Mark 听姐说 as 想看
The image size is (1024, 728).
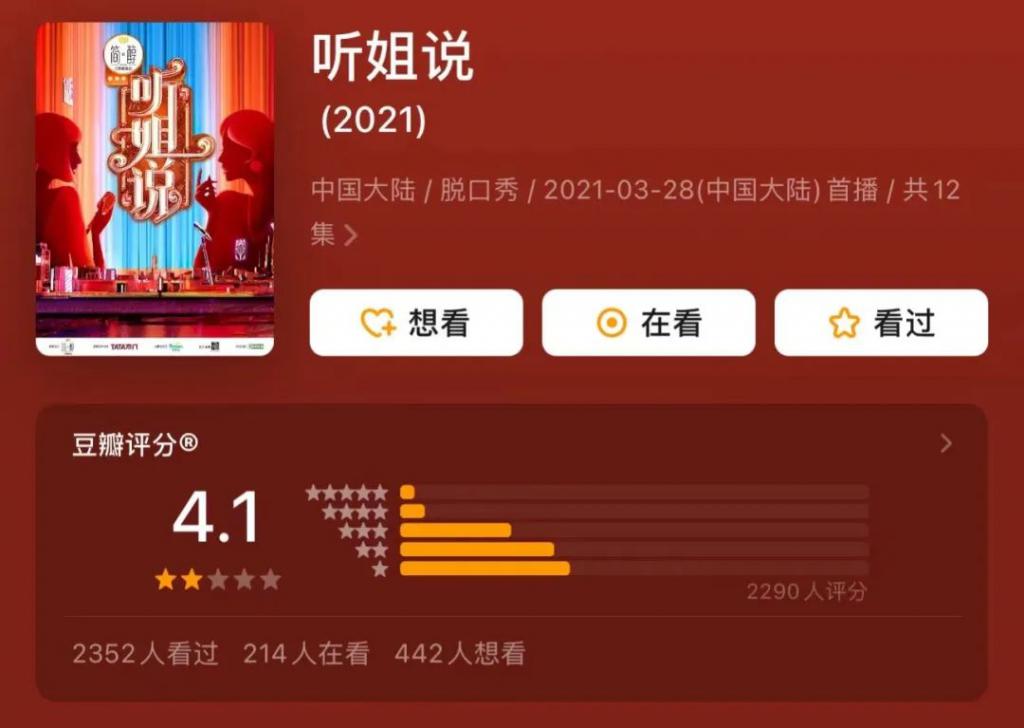click(416, 323)
